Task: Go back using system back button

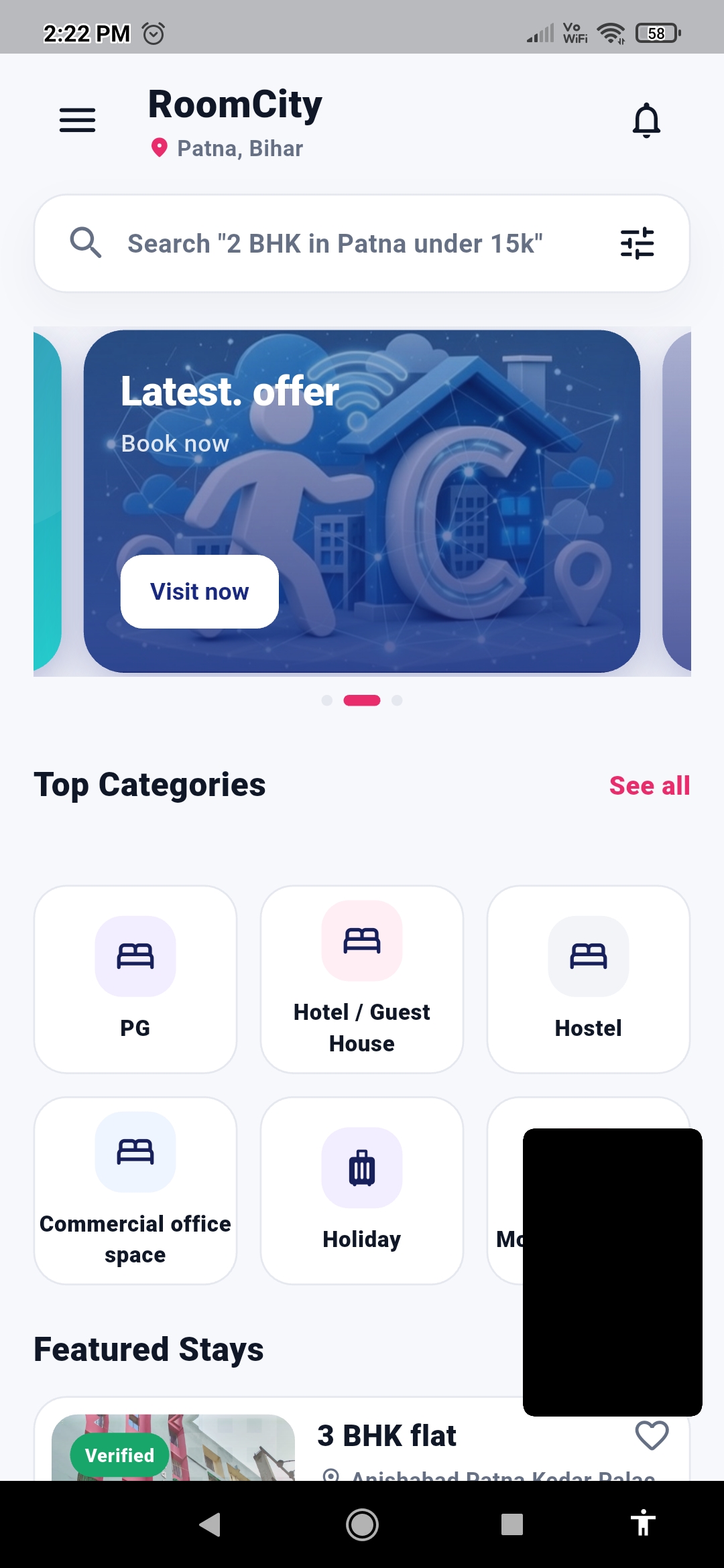Action: coord(210,1524)
